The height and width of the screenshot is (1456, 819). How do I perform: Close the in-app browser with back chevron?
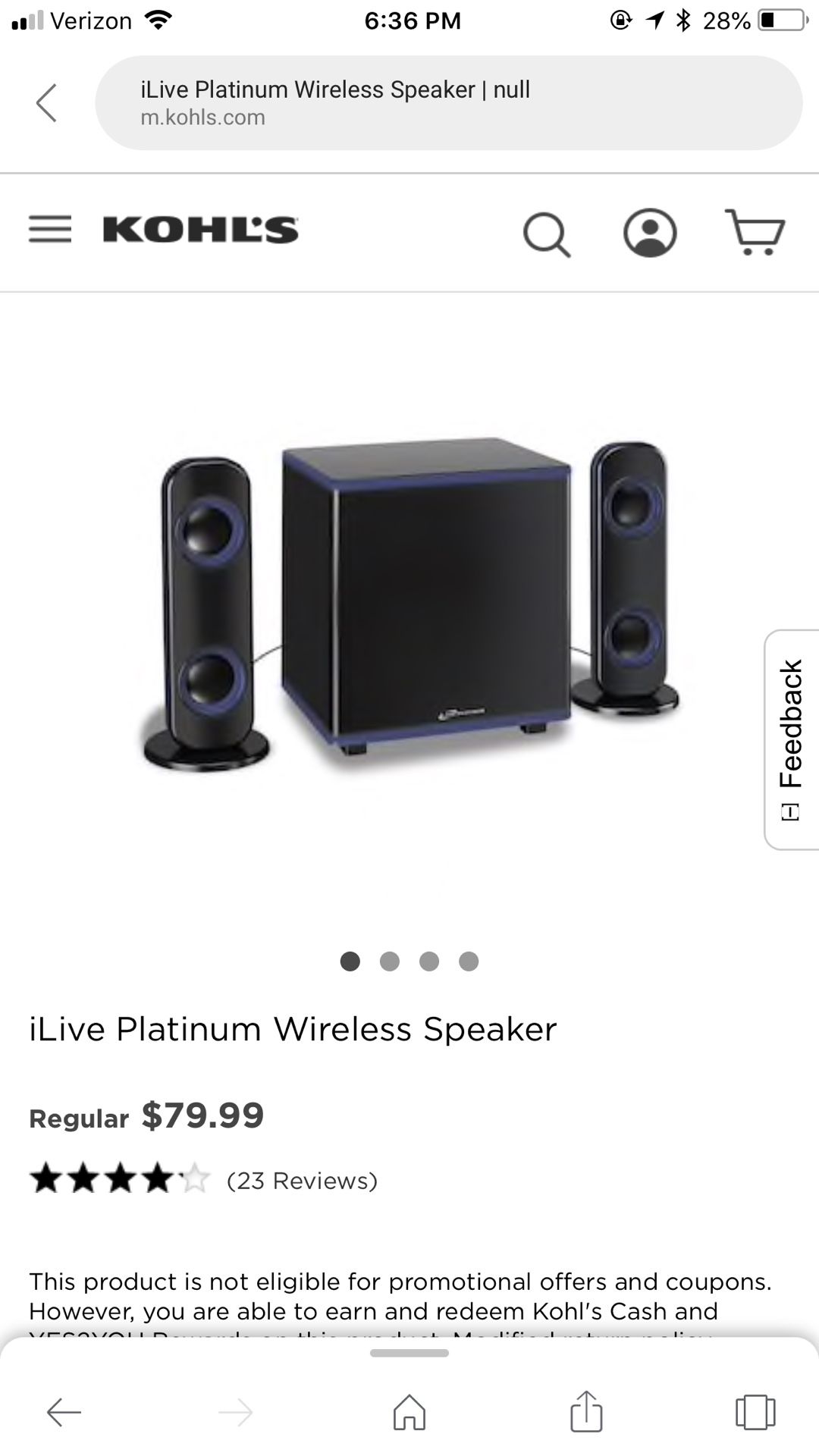click(x=46, y=103)
